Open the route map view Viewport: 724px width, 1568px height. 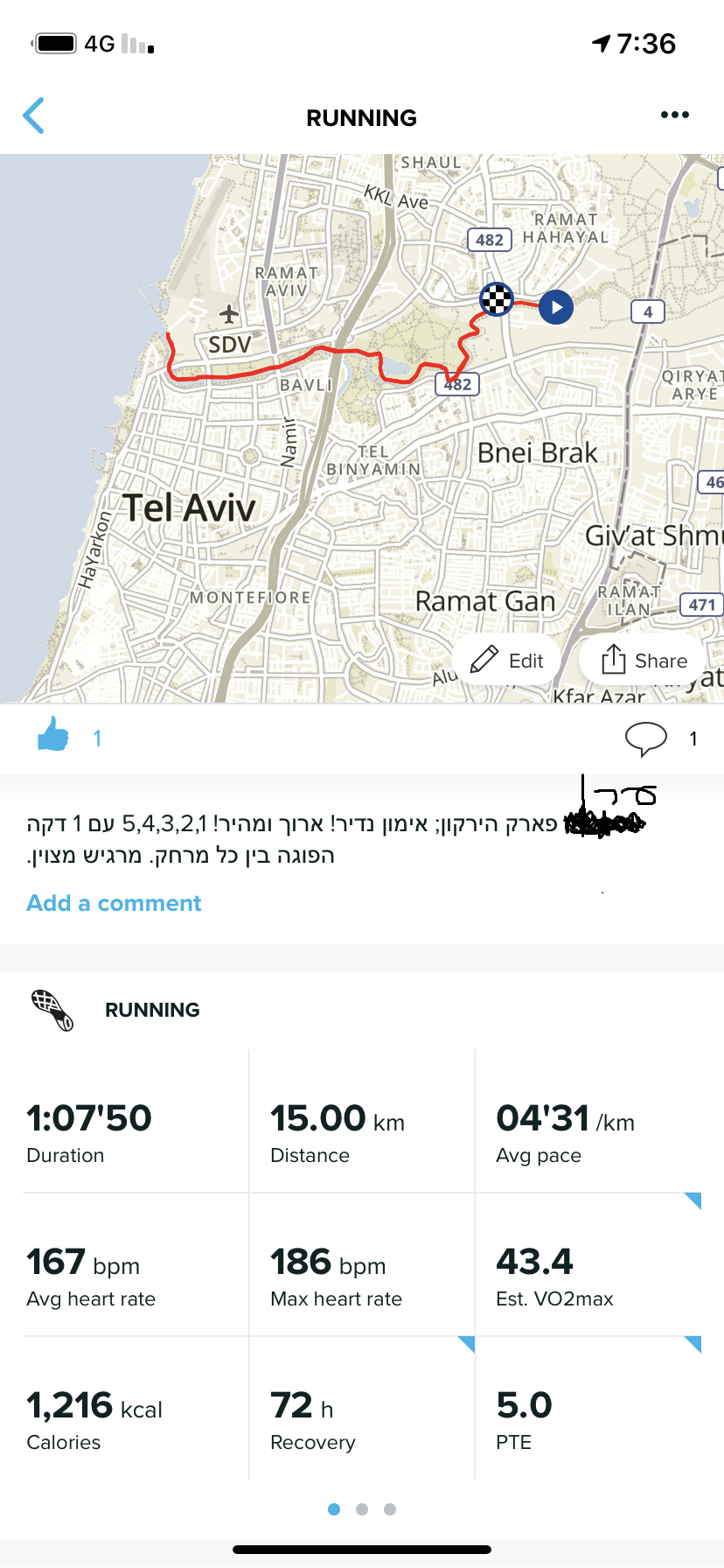pos(362,429)
